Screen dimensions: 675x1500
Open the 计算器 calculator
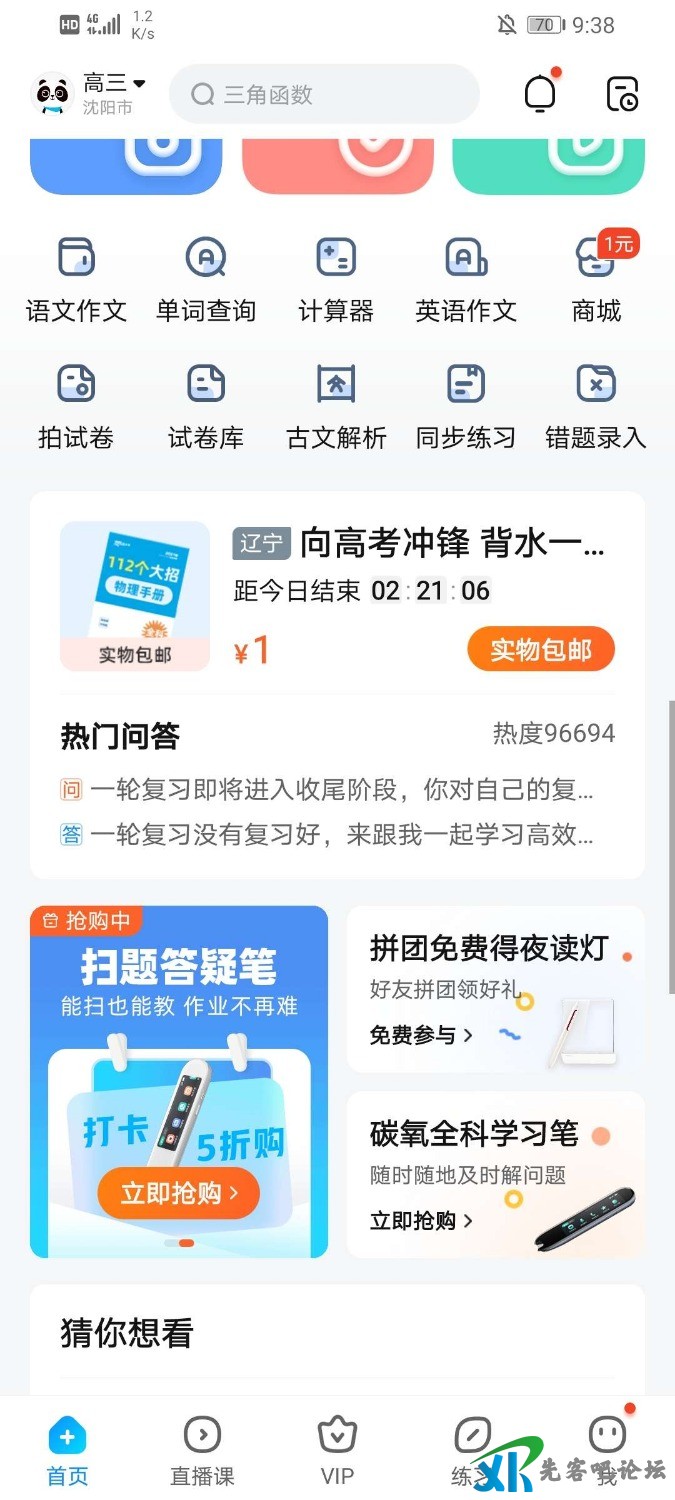[x=336, y=281]
